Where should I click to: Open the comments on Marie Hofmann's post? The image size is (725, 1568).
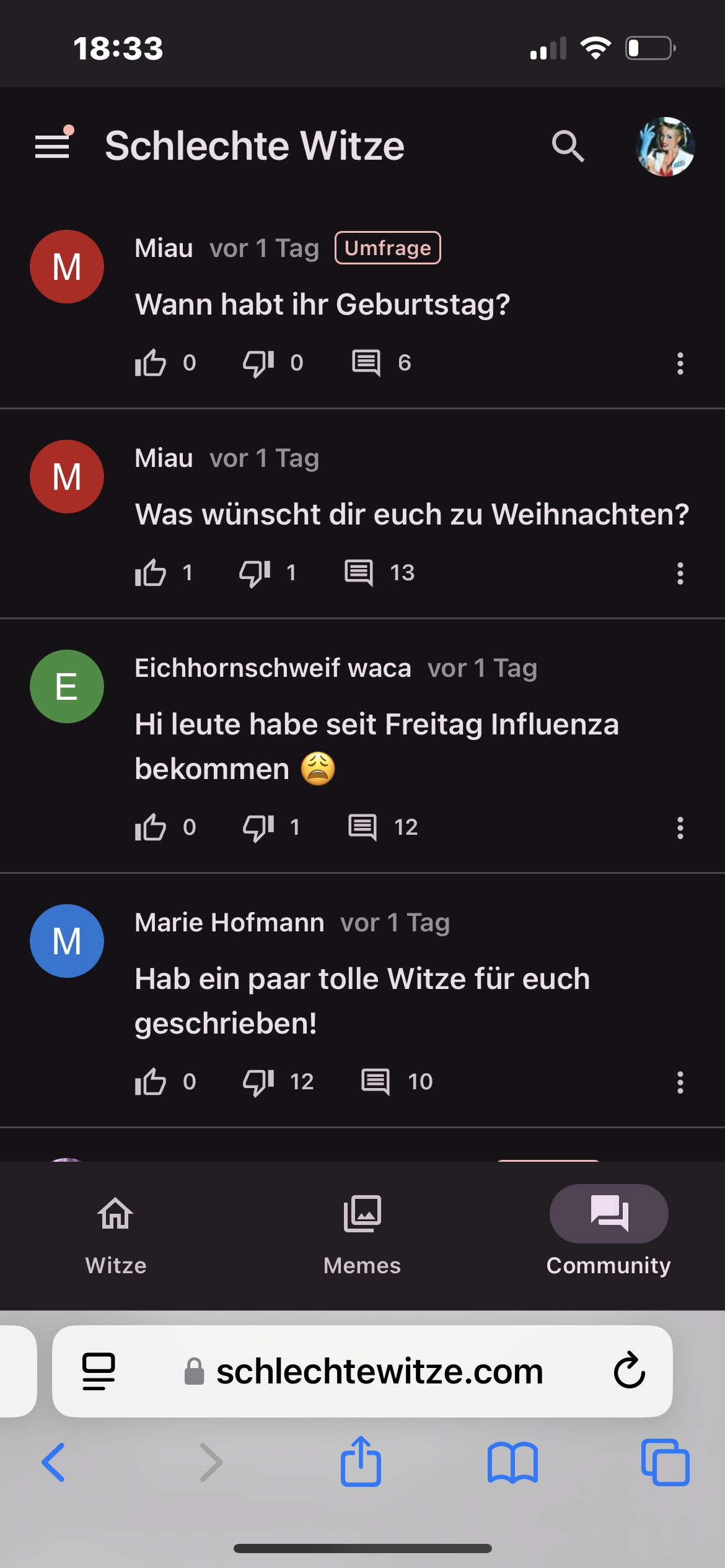point(376,1082)
